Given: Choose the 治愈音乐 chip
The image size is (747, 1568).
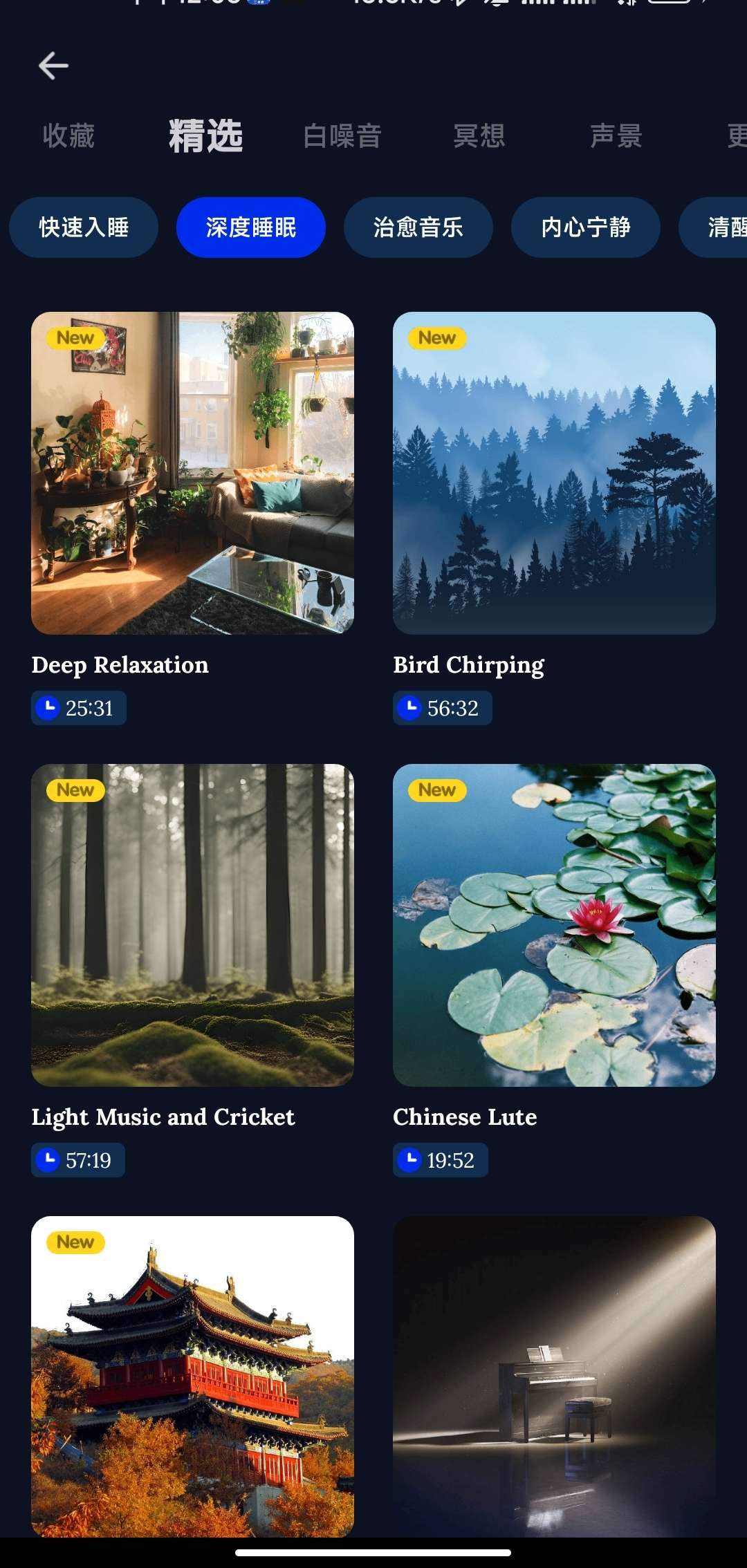Looking at the screenshot, I should point(418,227).
